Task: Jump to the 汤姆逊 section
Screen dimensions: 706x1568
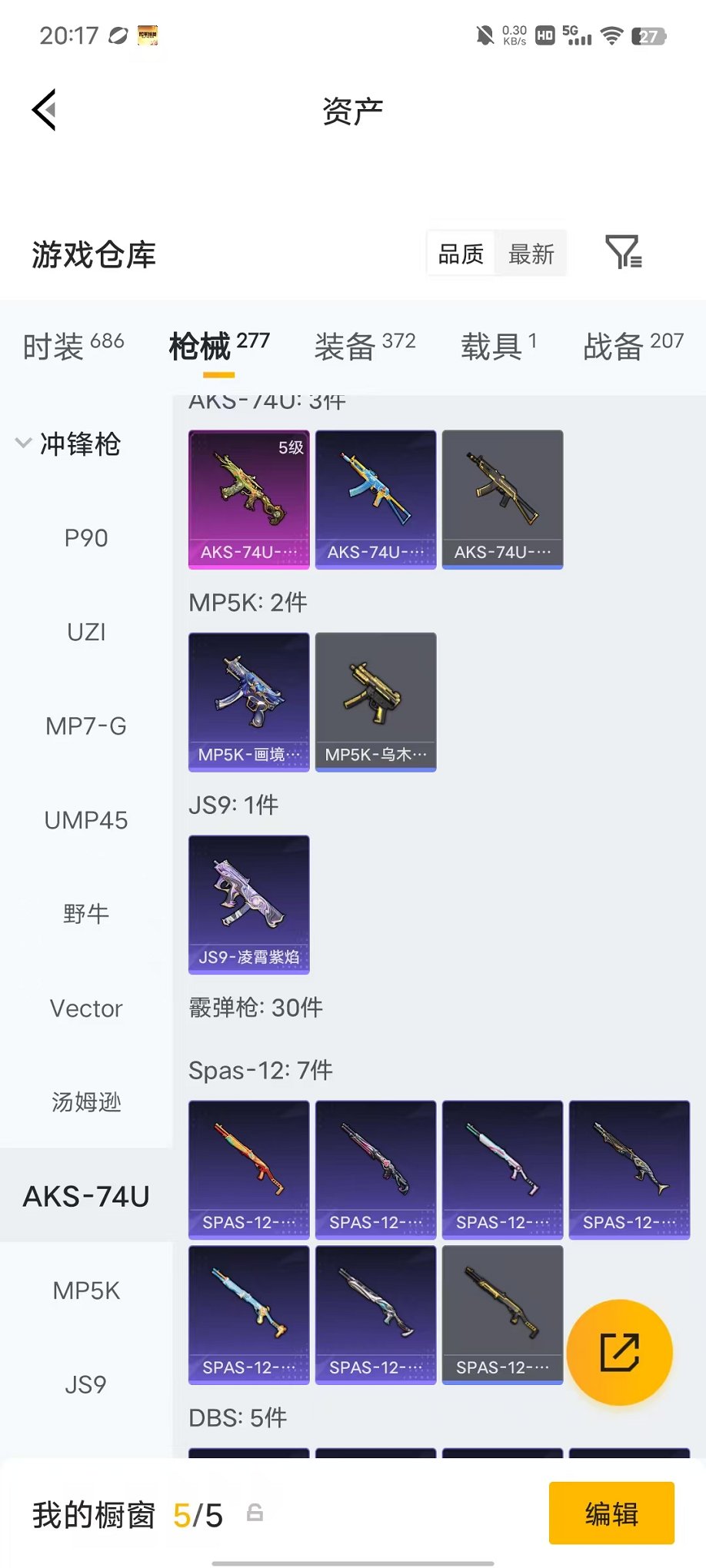Action: point(86,1102)
